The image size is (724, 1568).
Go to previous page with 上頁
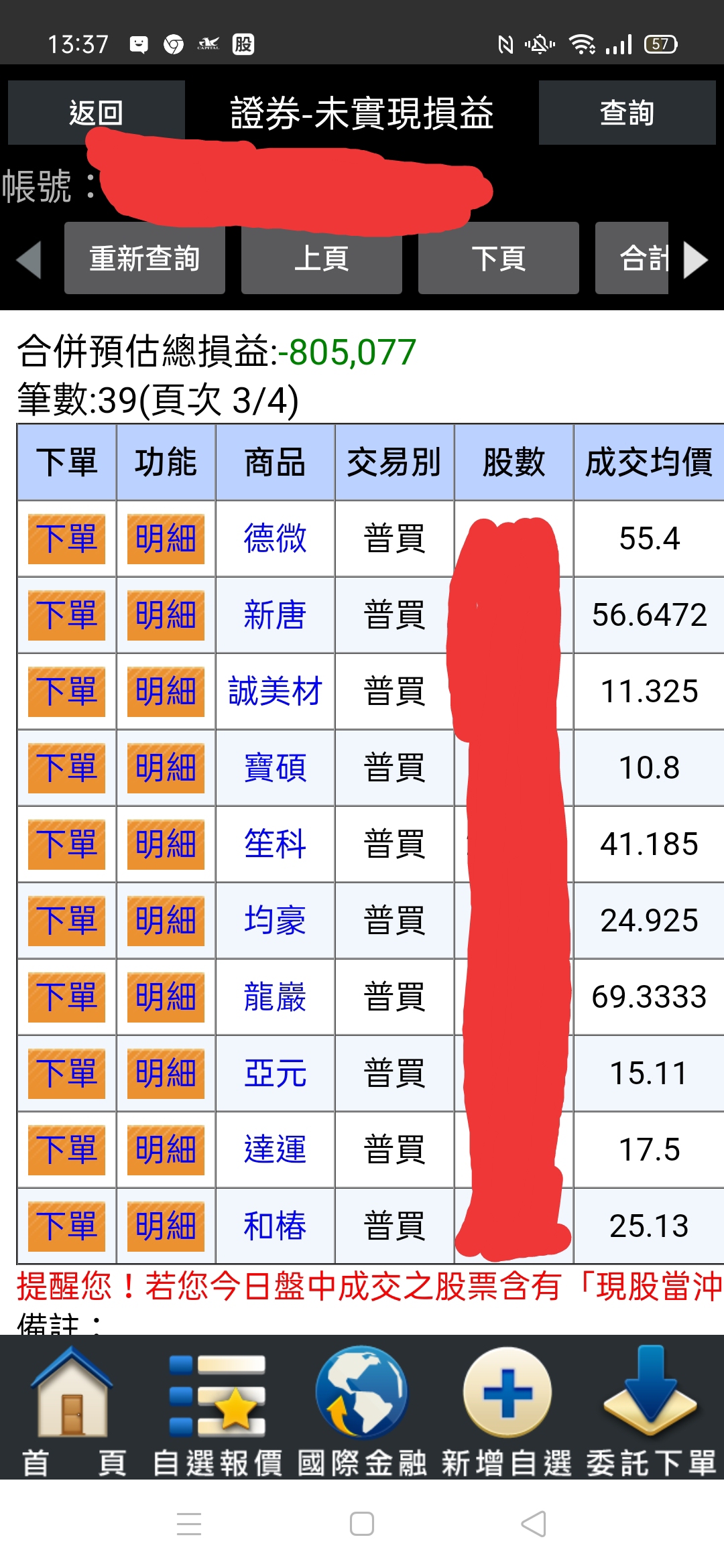(x=321, y=259)
